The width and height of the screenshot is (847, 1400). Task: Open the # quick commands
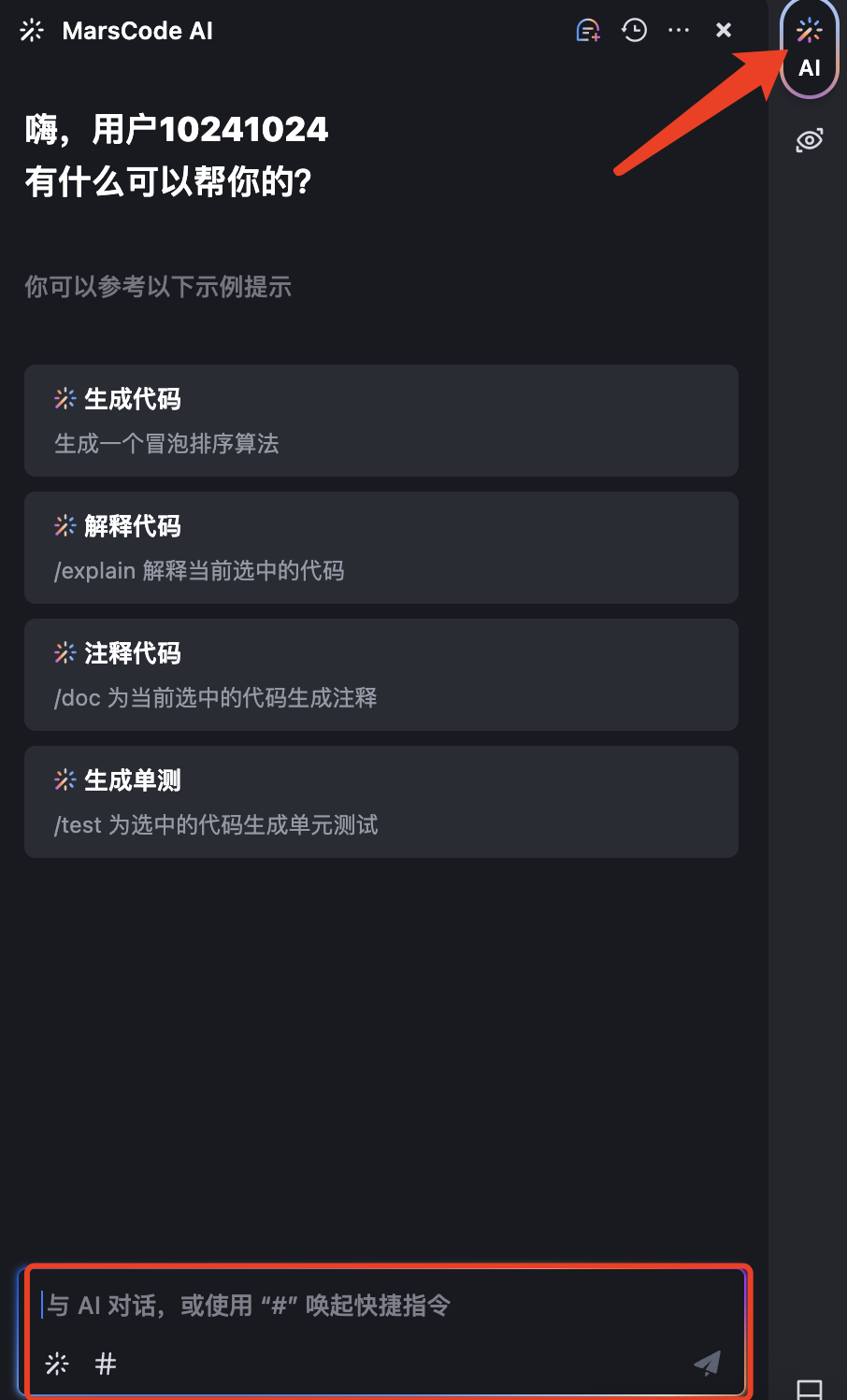[x=106, y=1364]
